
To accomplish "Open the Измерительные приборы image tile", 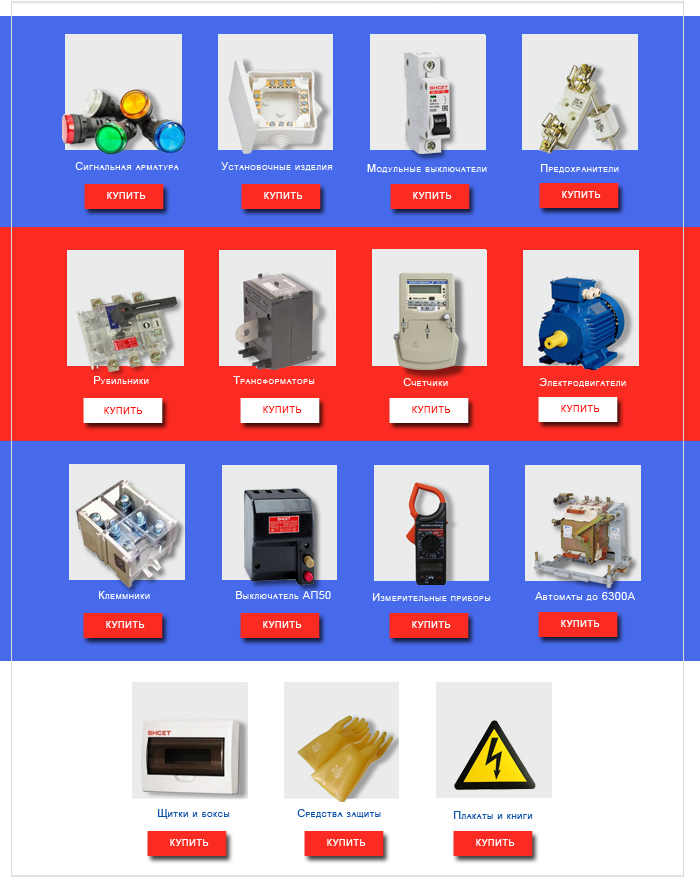I will click(431, 523).
